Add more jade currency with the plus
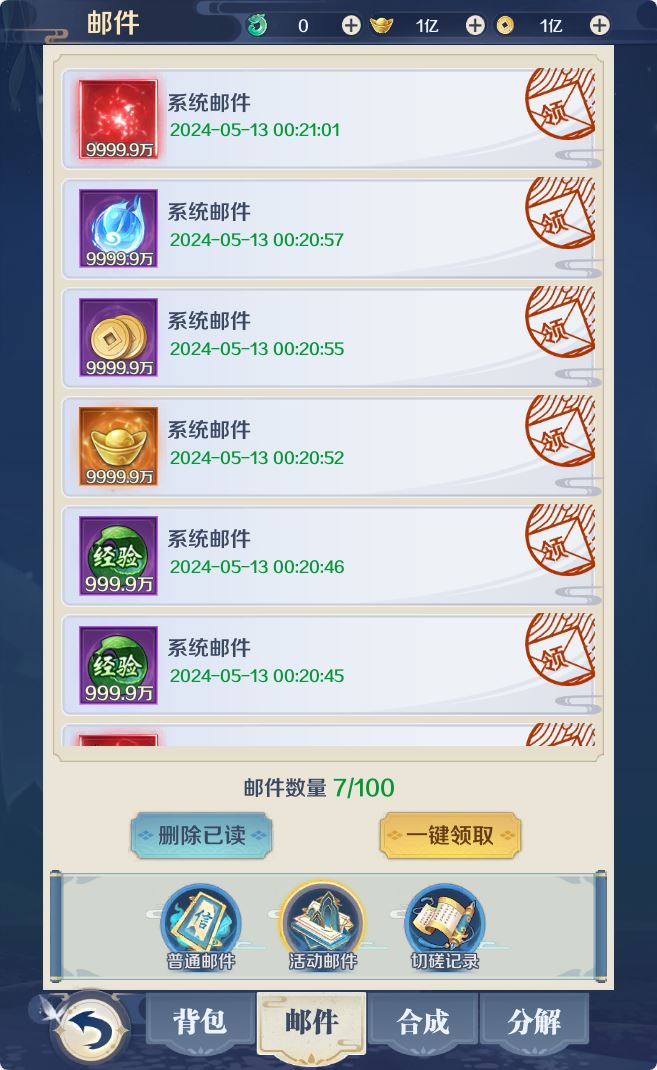The width and height of the screenshot is (657, 1070). [351, 26]
